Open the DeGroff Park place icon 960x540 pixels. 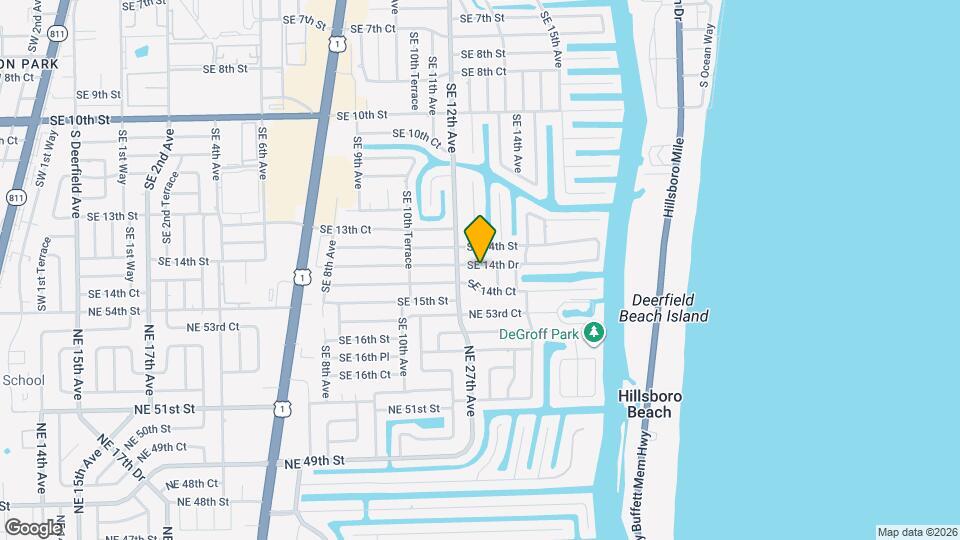pyautogui.click(x=595, y=332)
